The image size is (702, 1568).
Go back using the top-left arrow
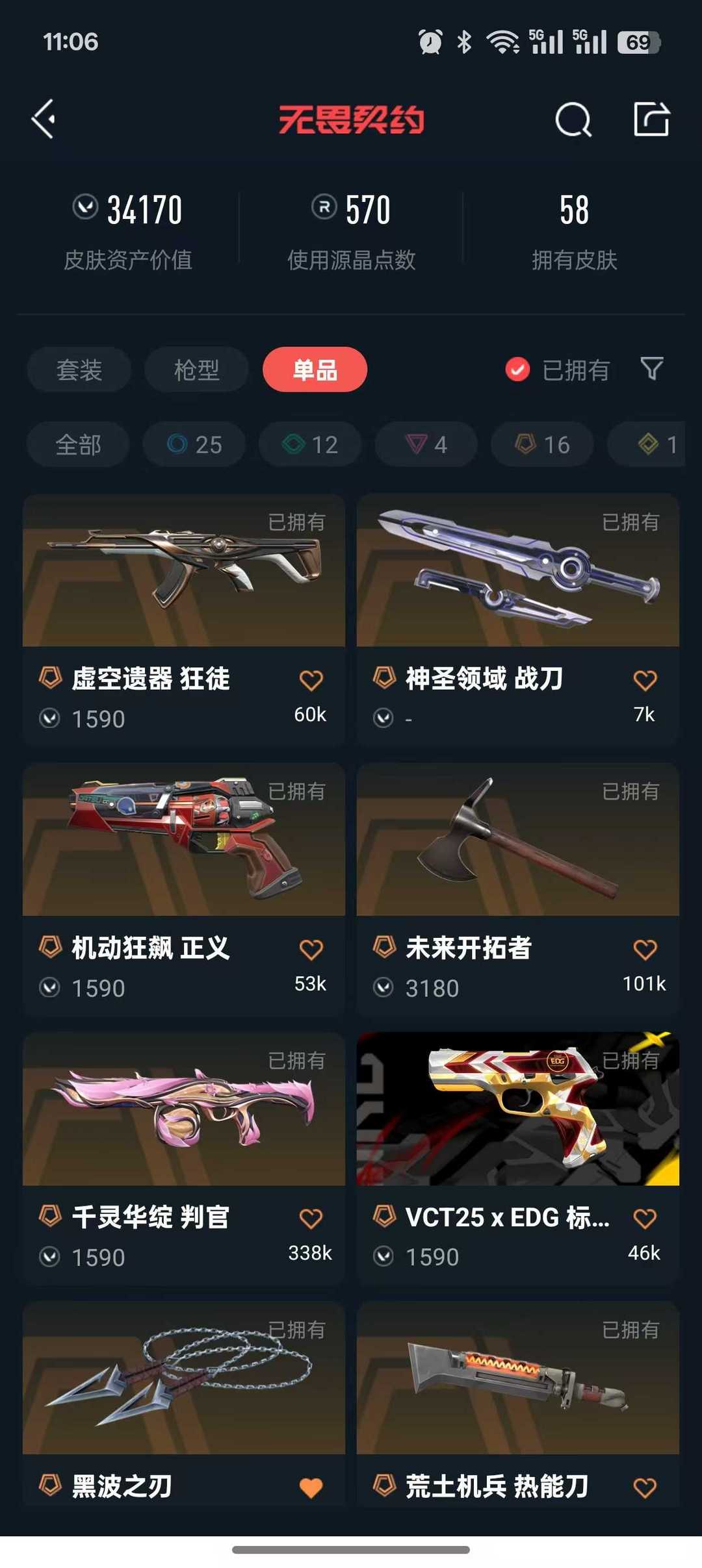coord(44,120)
